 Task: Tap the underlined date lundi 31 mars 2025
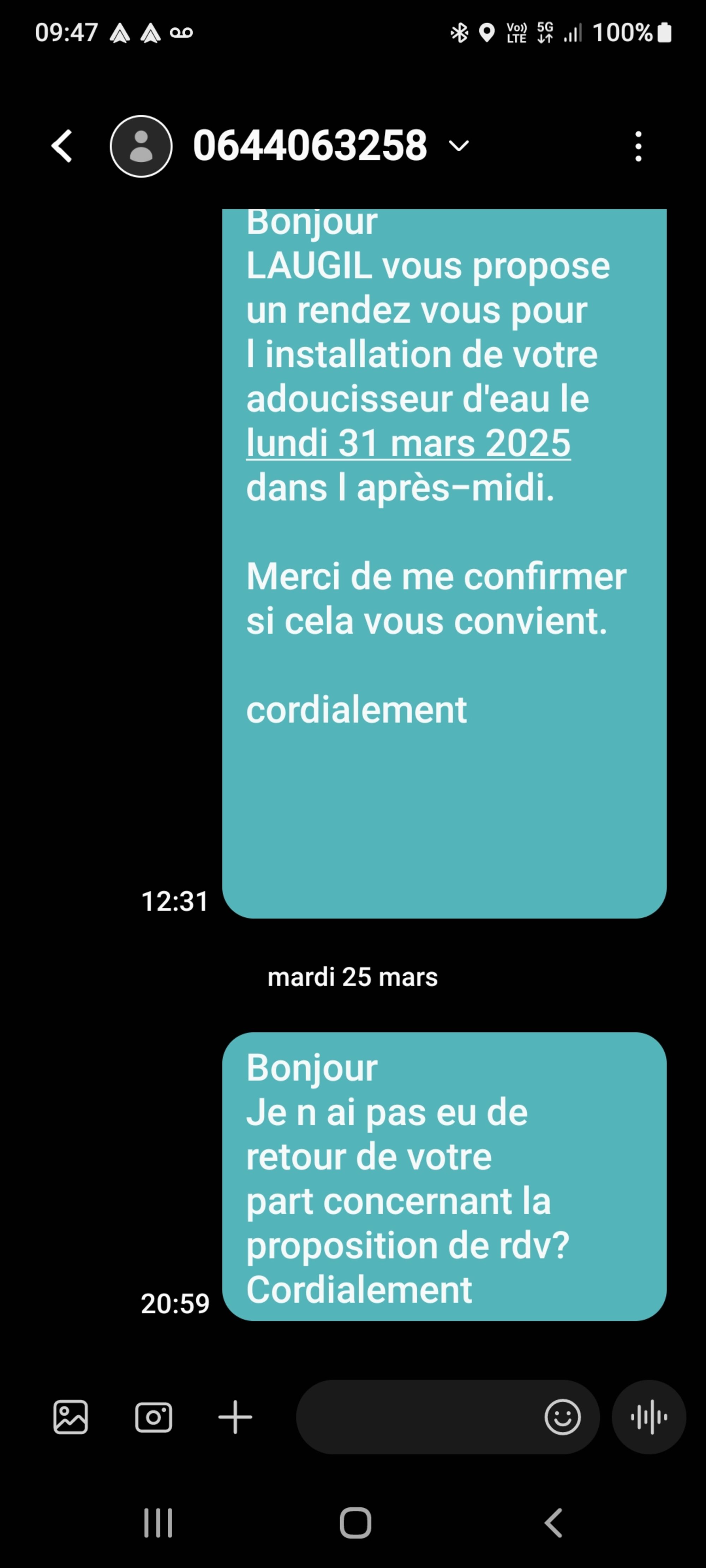click(x=408, y=443)
